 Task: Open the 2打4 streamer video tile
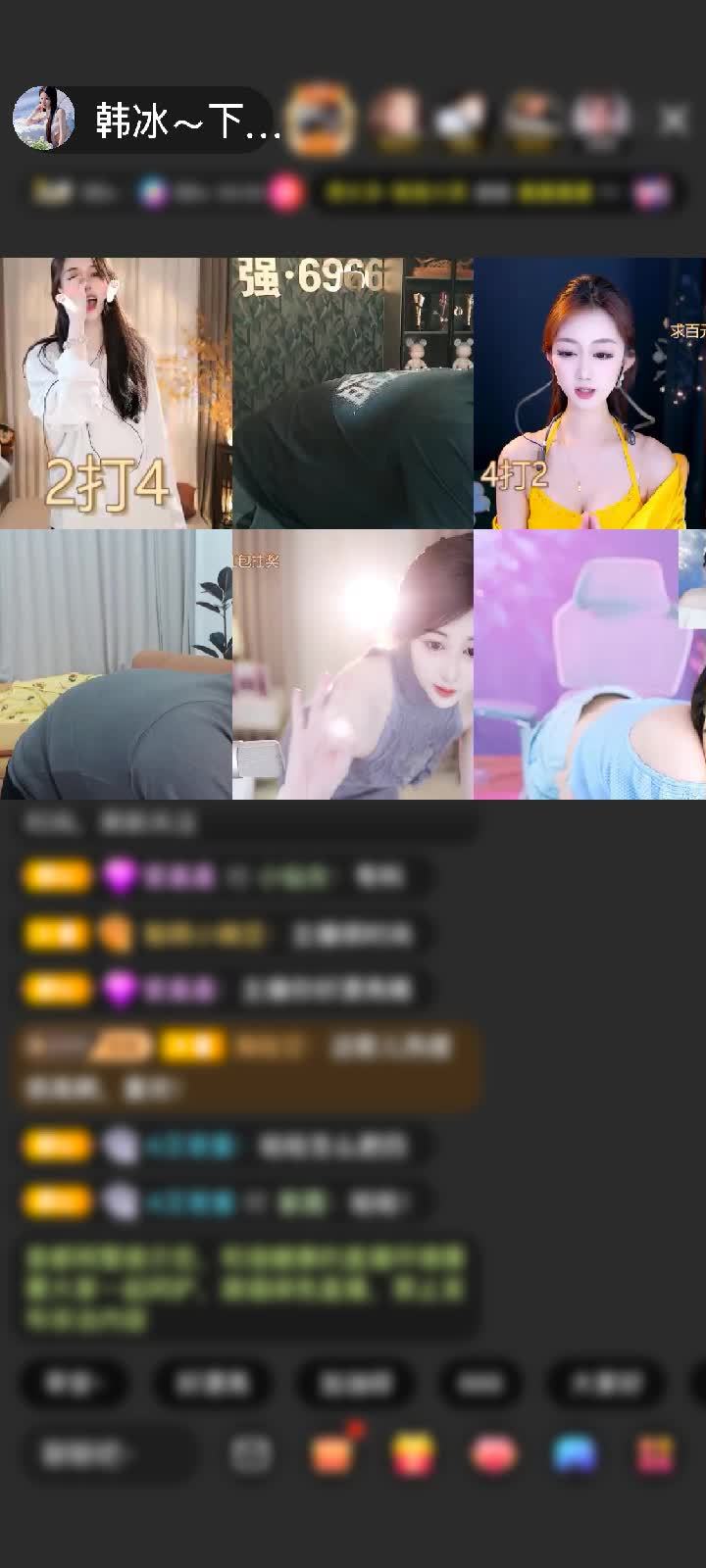click(x=116, y=392)
